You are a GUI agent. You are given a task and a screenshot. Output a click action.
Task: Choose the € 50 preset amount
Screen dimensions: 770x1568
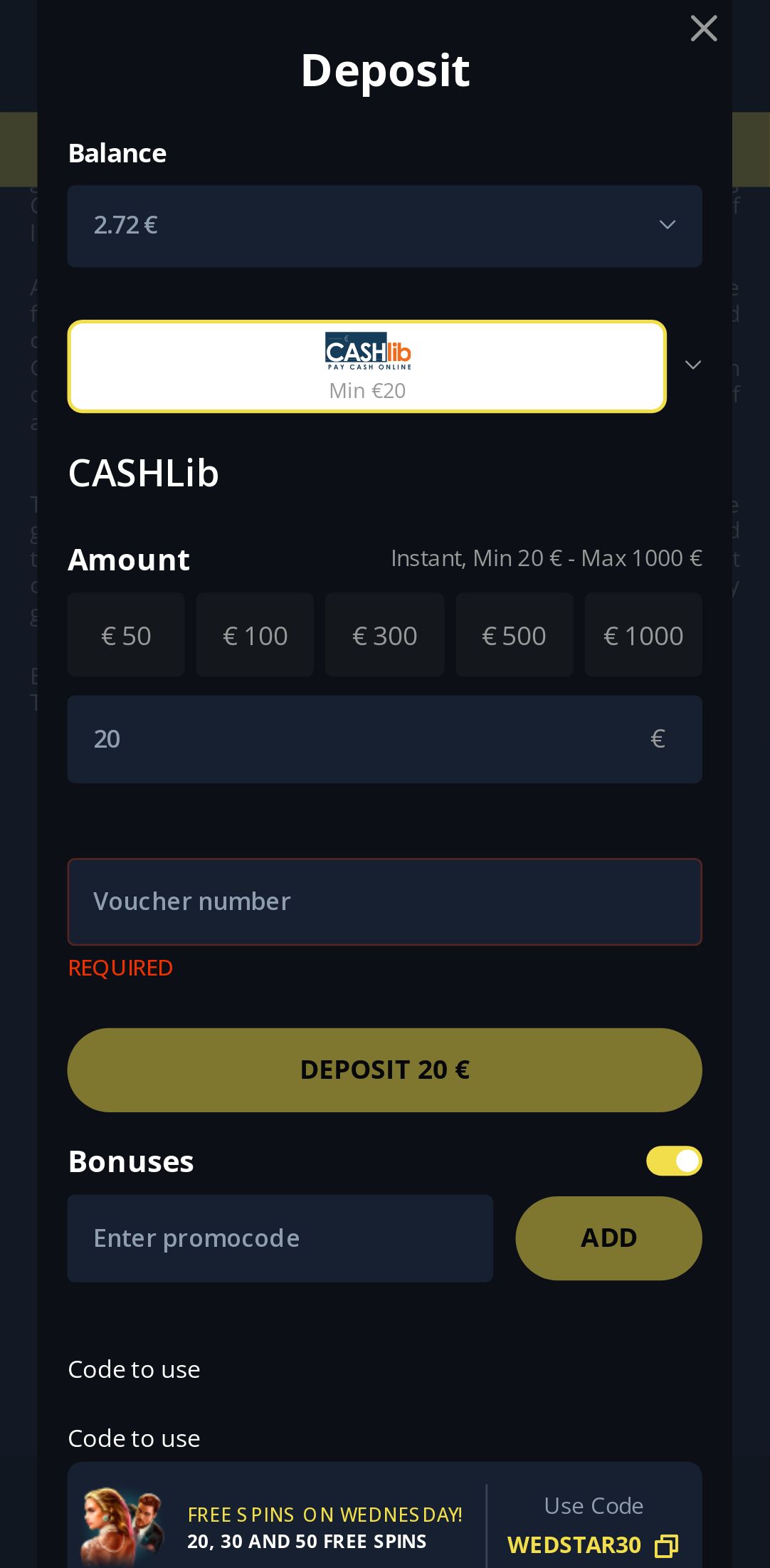(126, 634)
